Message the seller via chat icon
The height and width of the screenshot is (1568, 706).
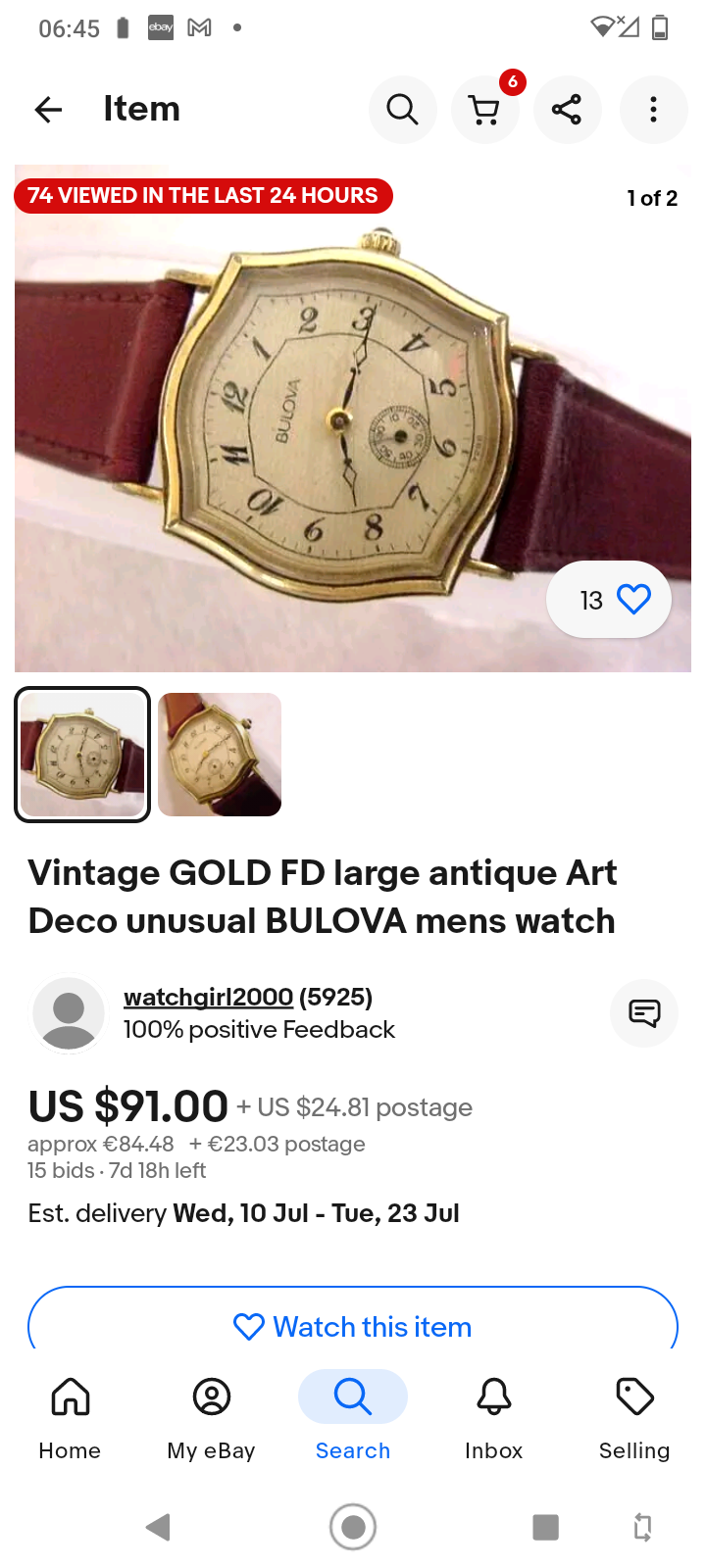click(x=644, y=1013)
